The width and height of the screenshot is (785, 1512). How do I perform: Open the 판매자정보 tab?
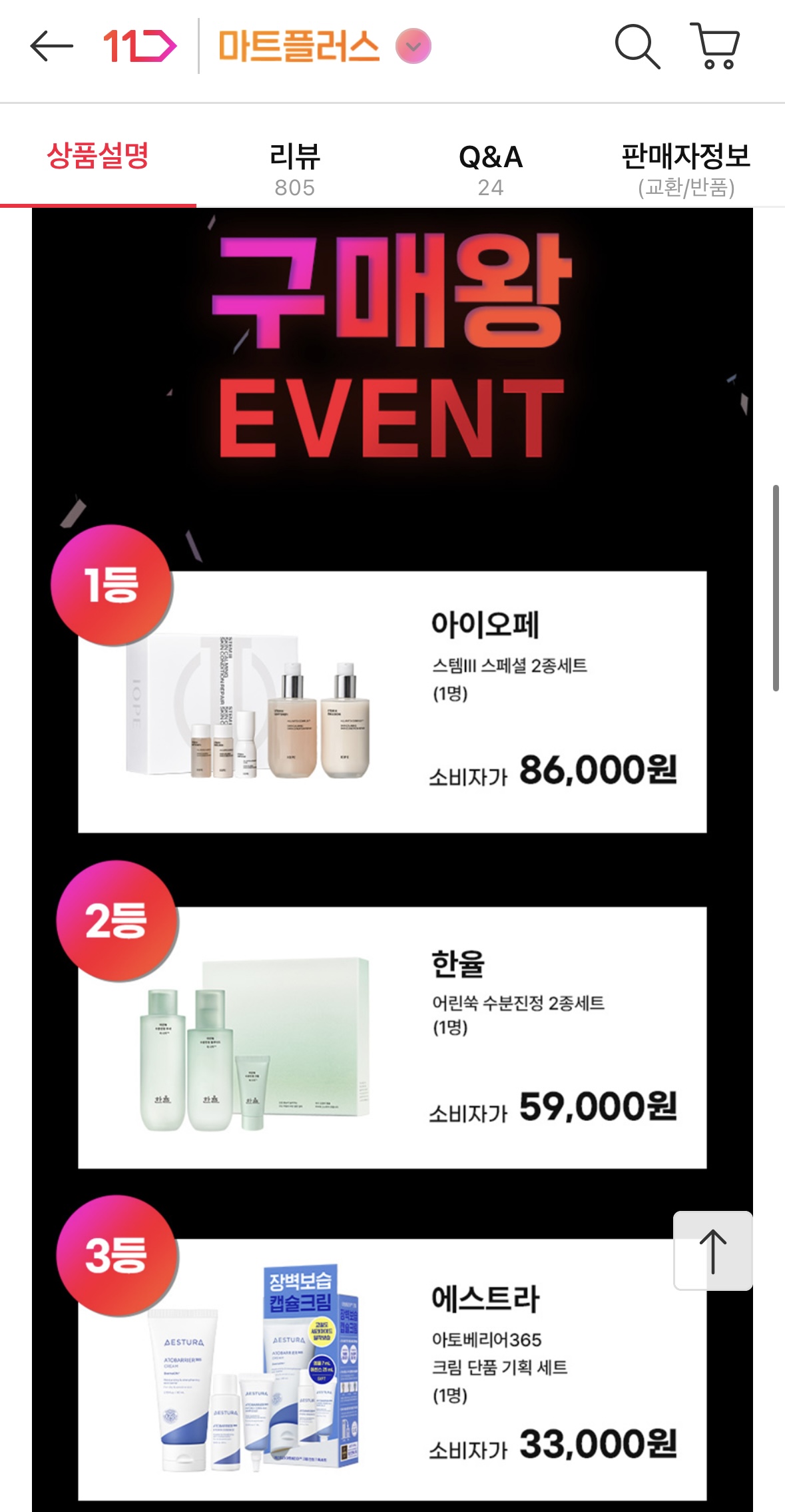click(x=686, y=169)
